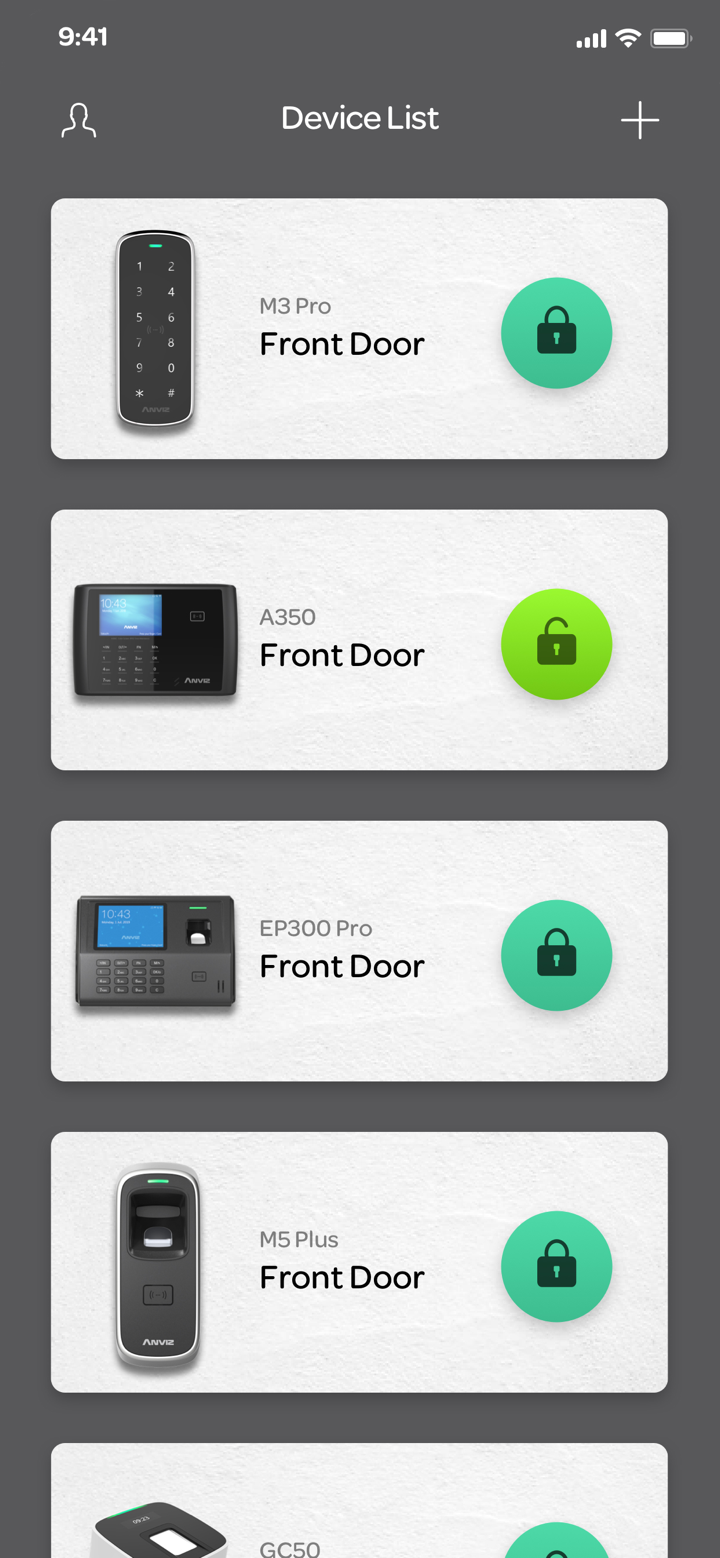Unlock the EP300 Pro Front Door
The height and width of the screenshot is (1558, 720).
(557, 954)
